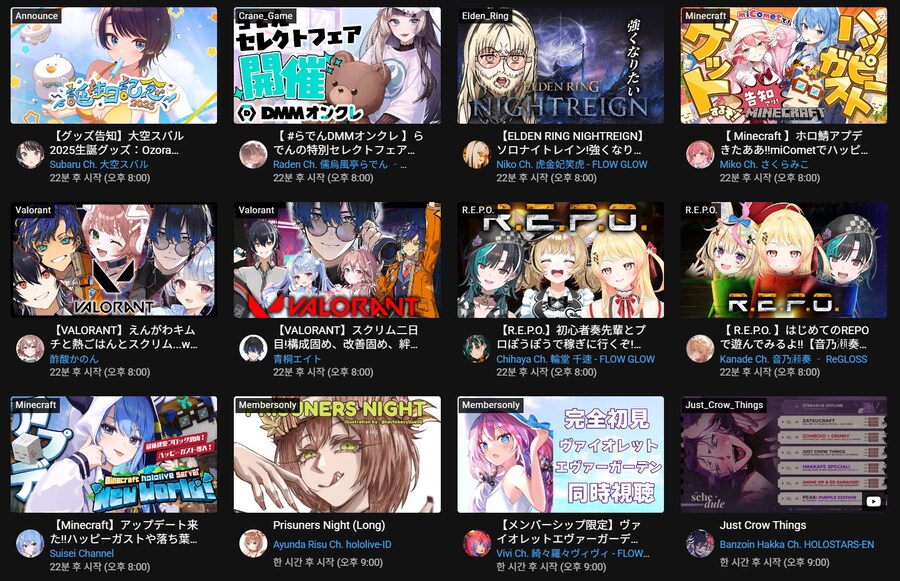This screenshot has width=900, height=581.
Task: Open Vivi Ch. members-only watchalong stream
Action: click(560, 455)
